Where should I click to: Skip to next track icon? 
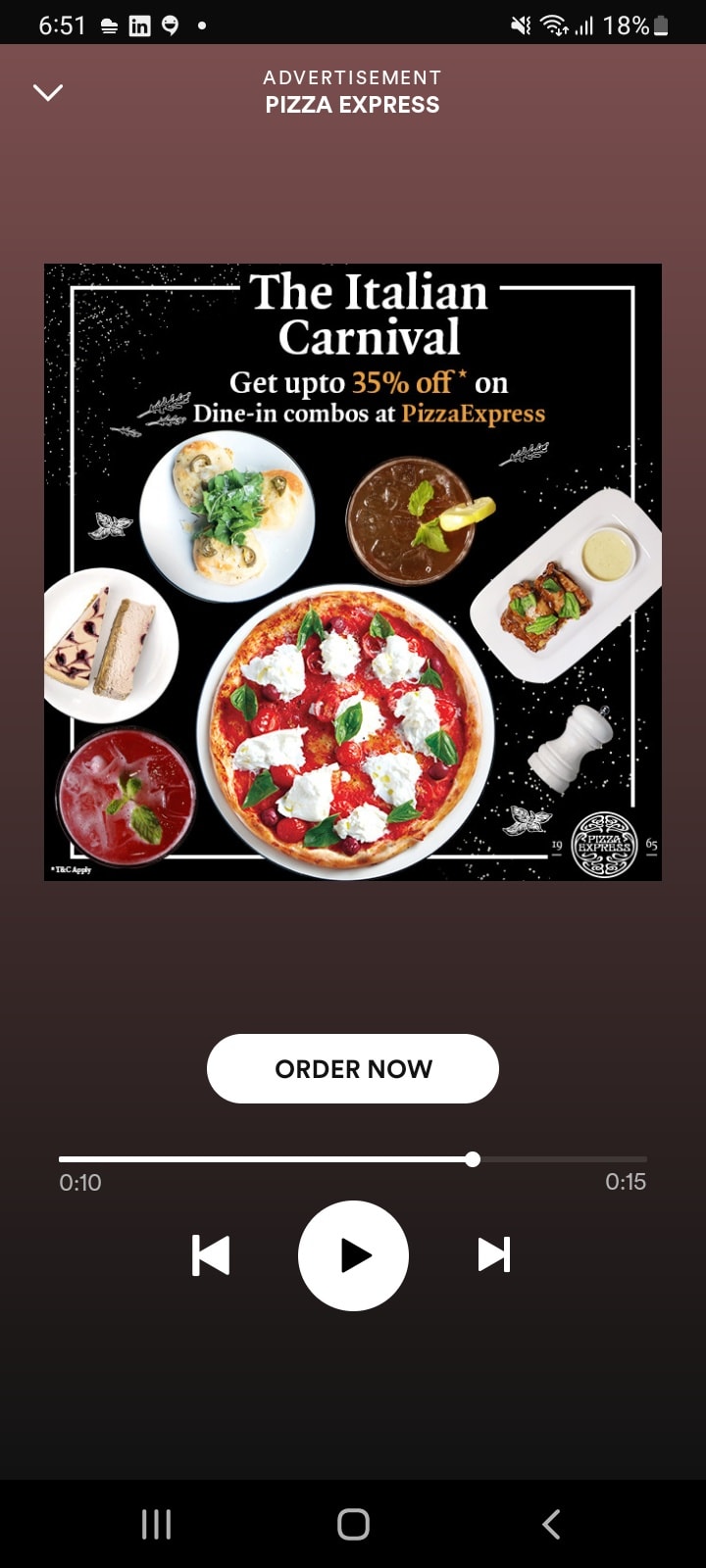(493, 1255)
